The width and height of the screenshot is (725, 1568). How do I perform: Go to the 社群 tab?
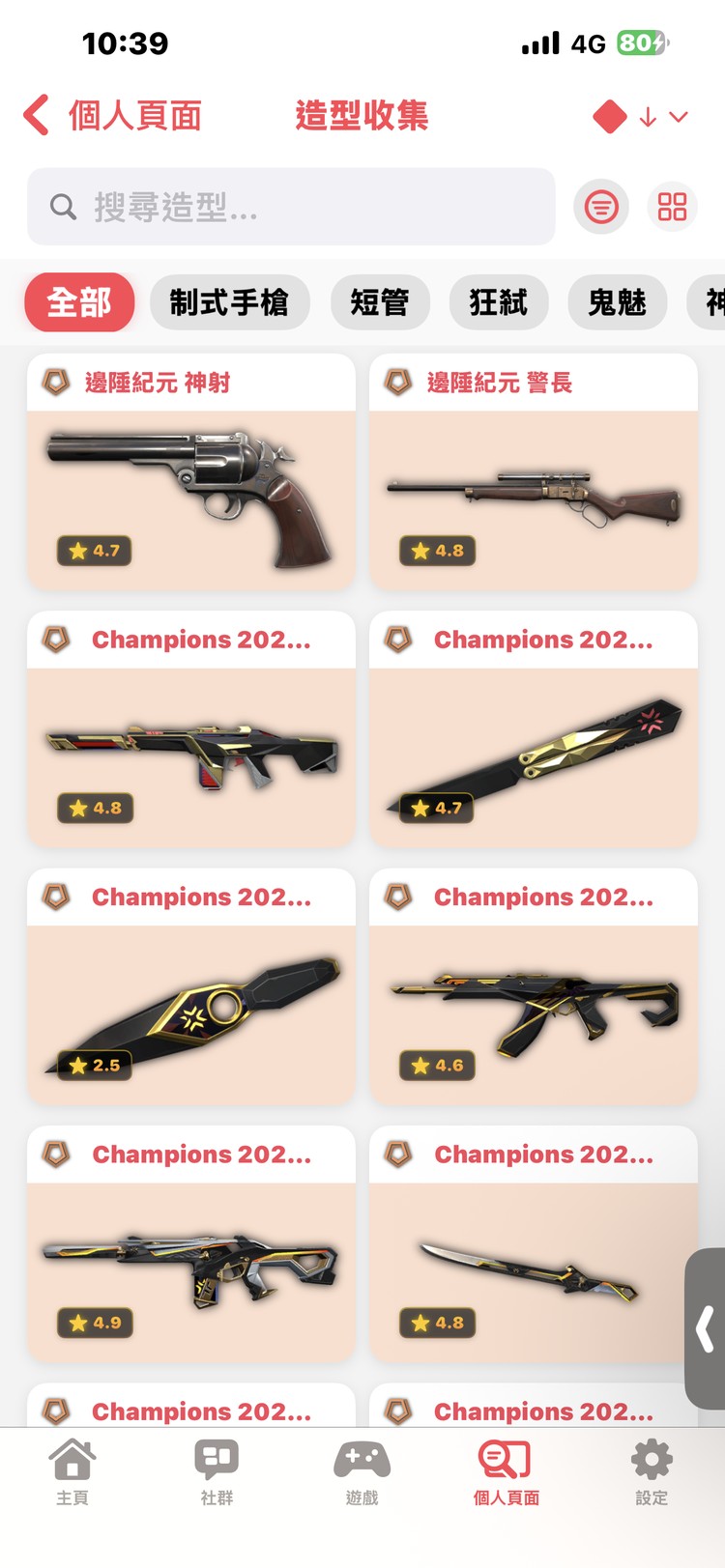pyautogui.click(x=217, y=1471)
